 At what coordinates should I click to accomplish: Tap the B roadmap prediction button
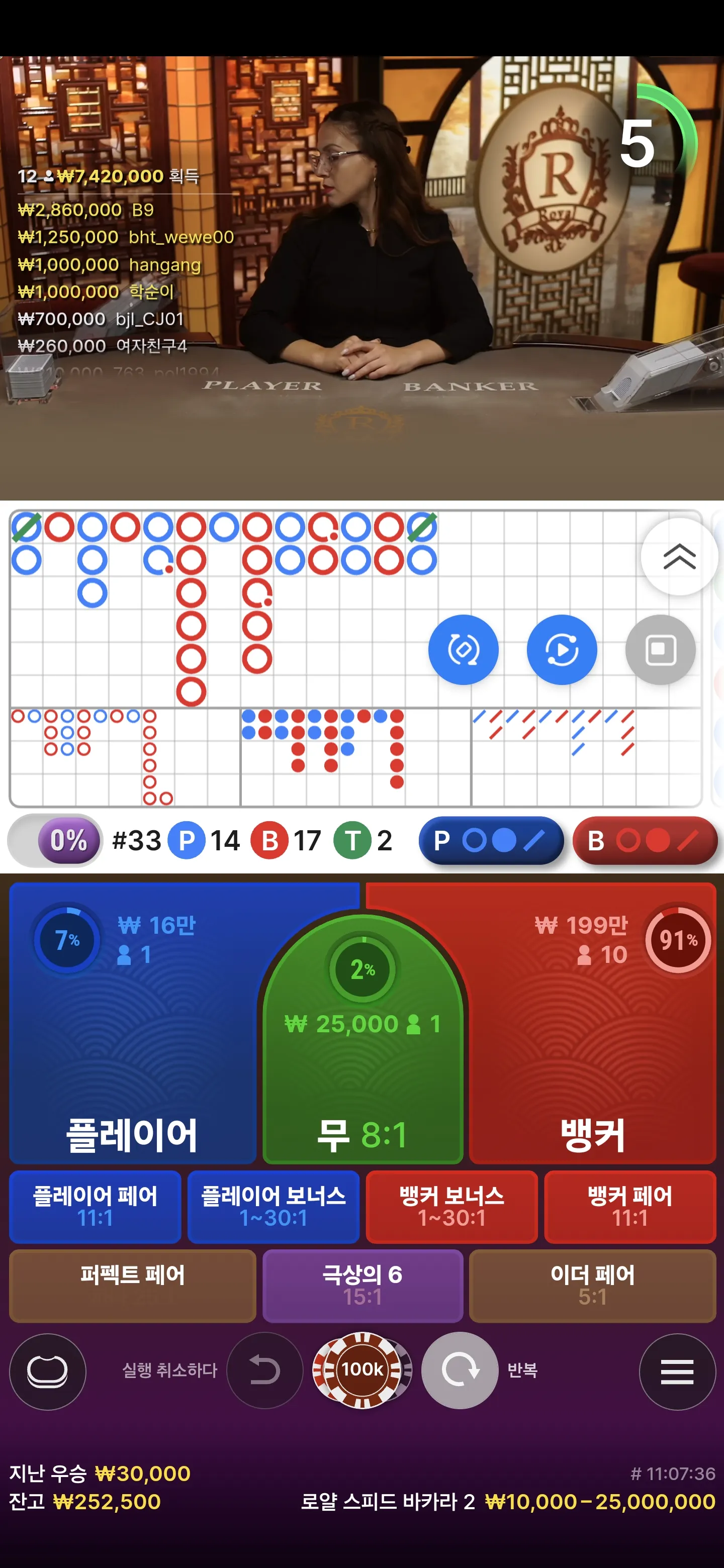645,841
